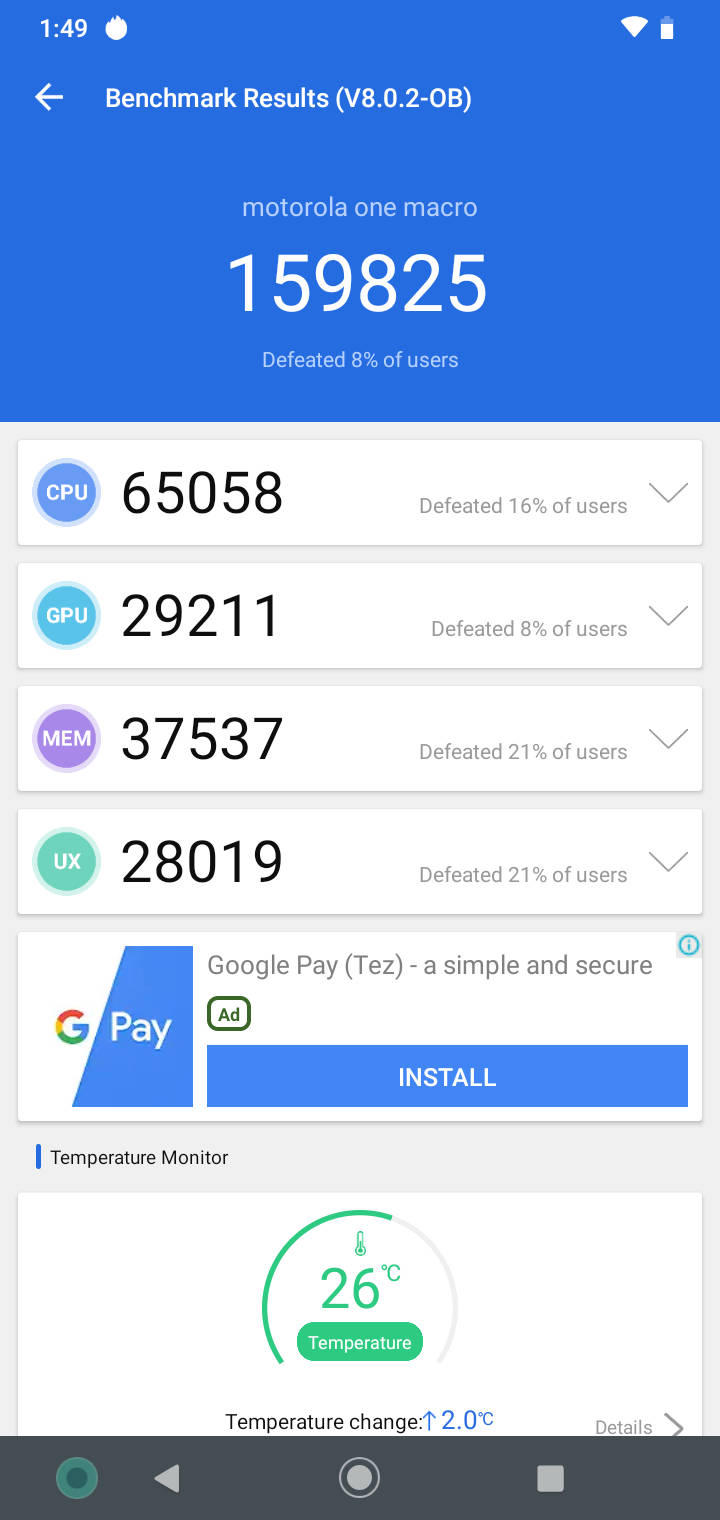
Task: Install Google Pay from the ad
Action: click(447, 1076)
